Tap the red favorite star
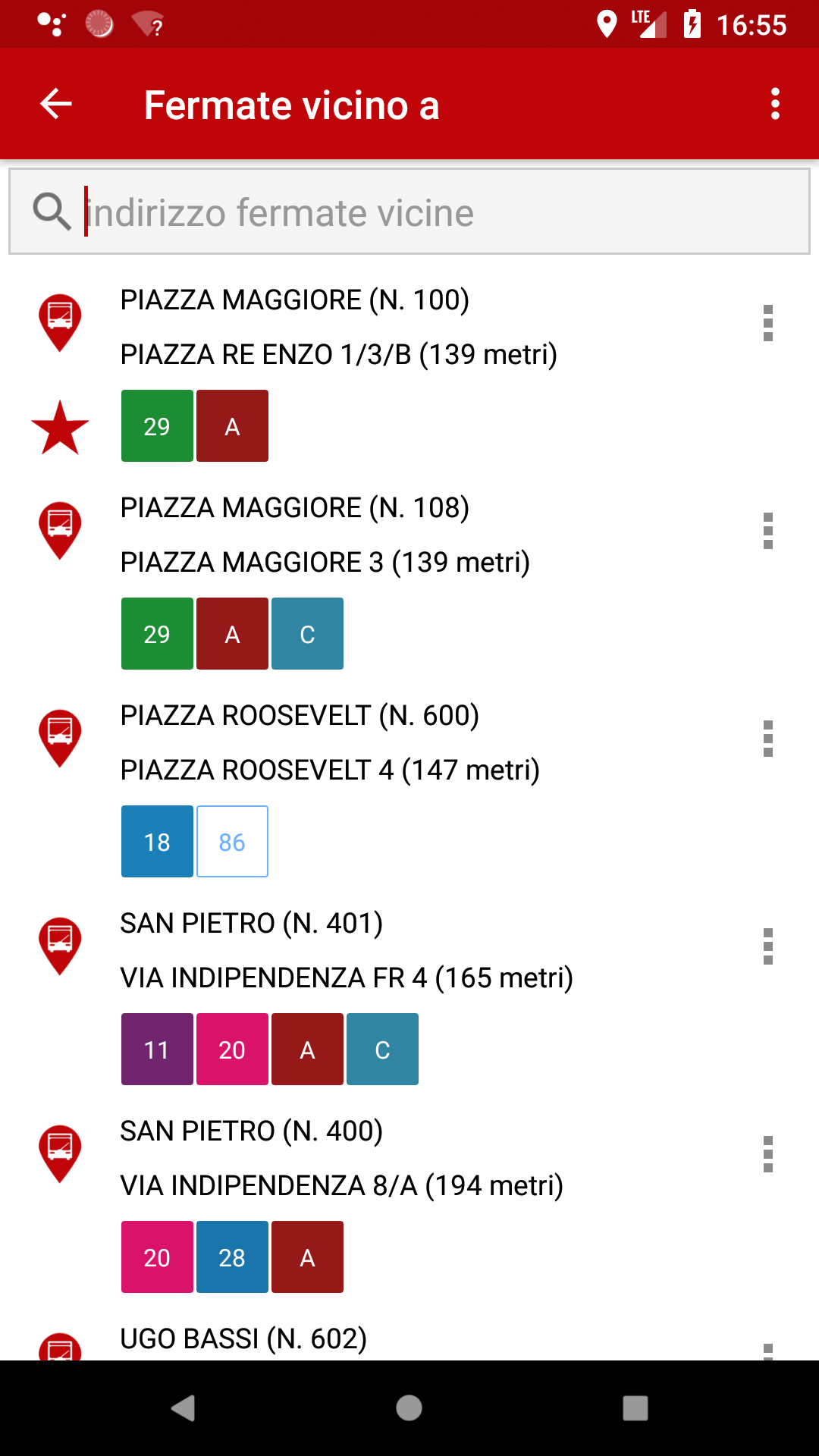The width and height of the screenshot is (819, 1456). coord(60,427)
